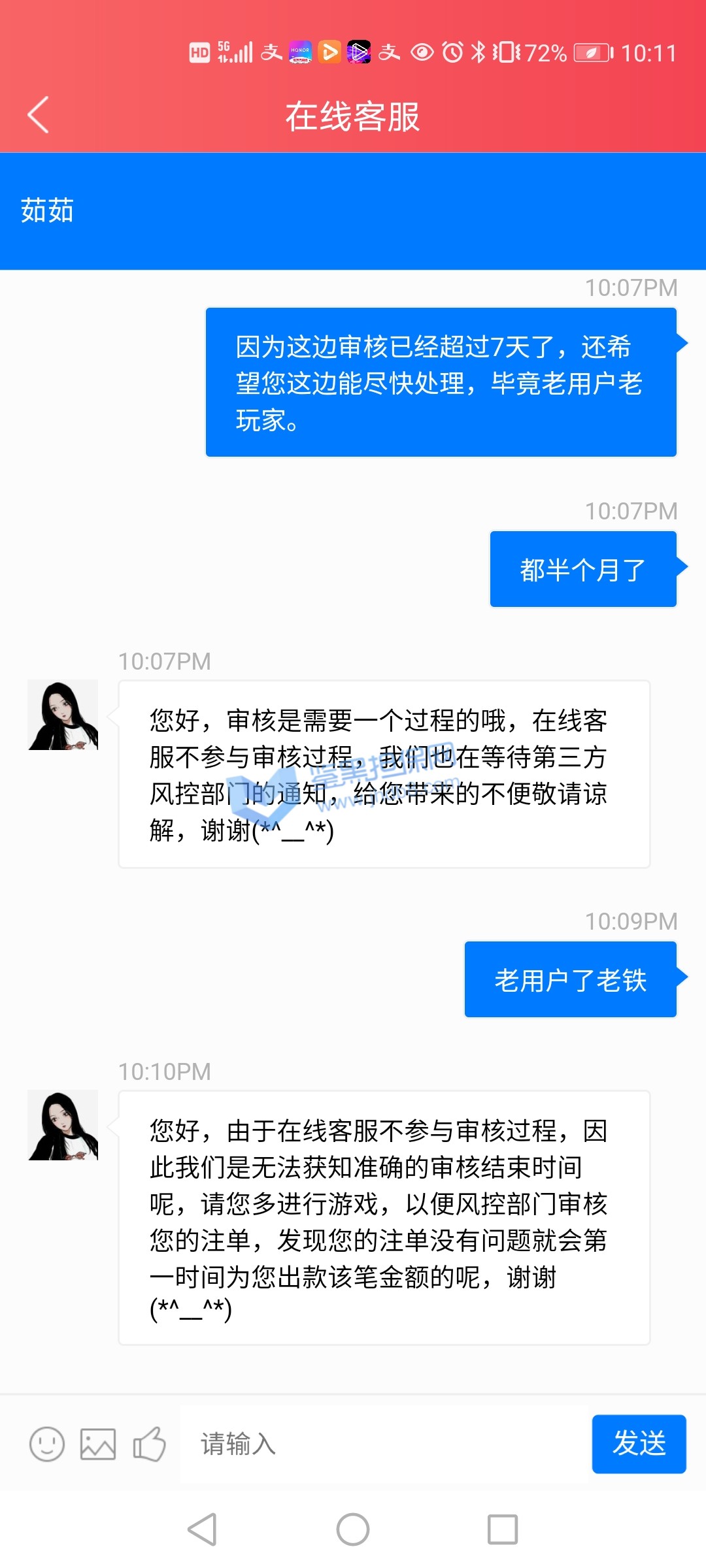Image resolution: width=706 pixels, height=1568 pixels.
Task: Open the emoji picker
Action: point(47,1444)
